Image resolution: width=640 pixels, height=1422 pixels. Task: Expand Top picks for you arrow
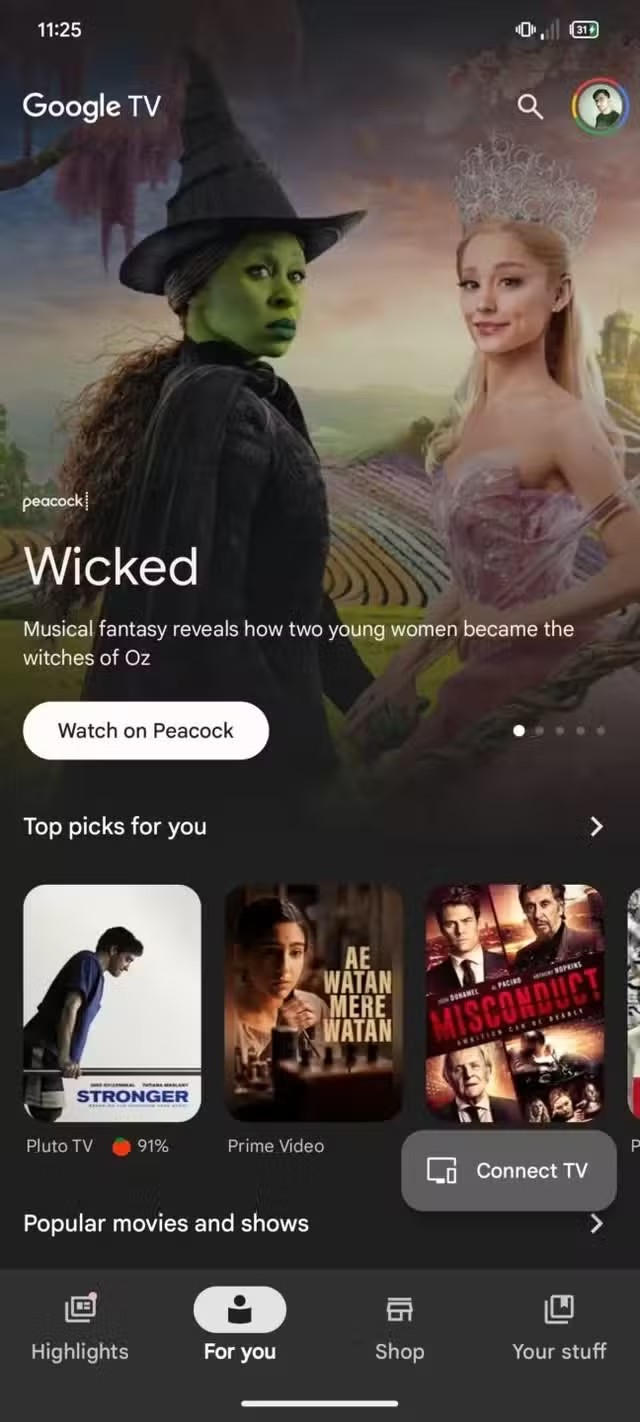[596, 826]
